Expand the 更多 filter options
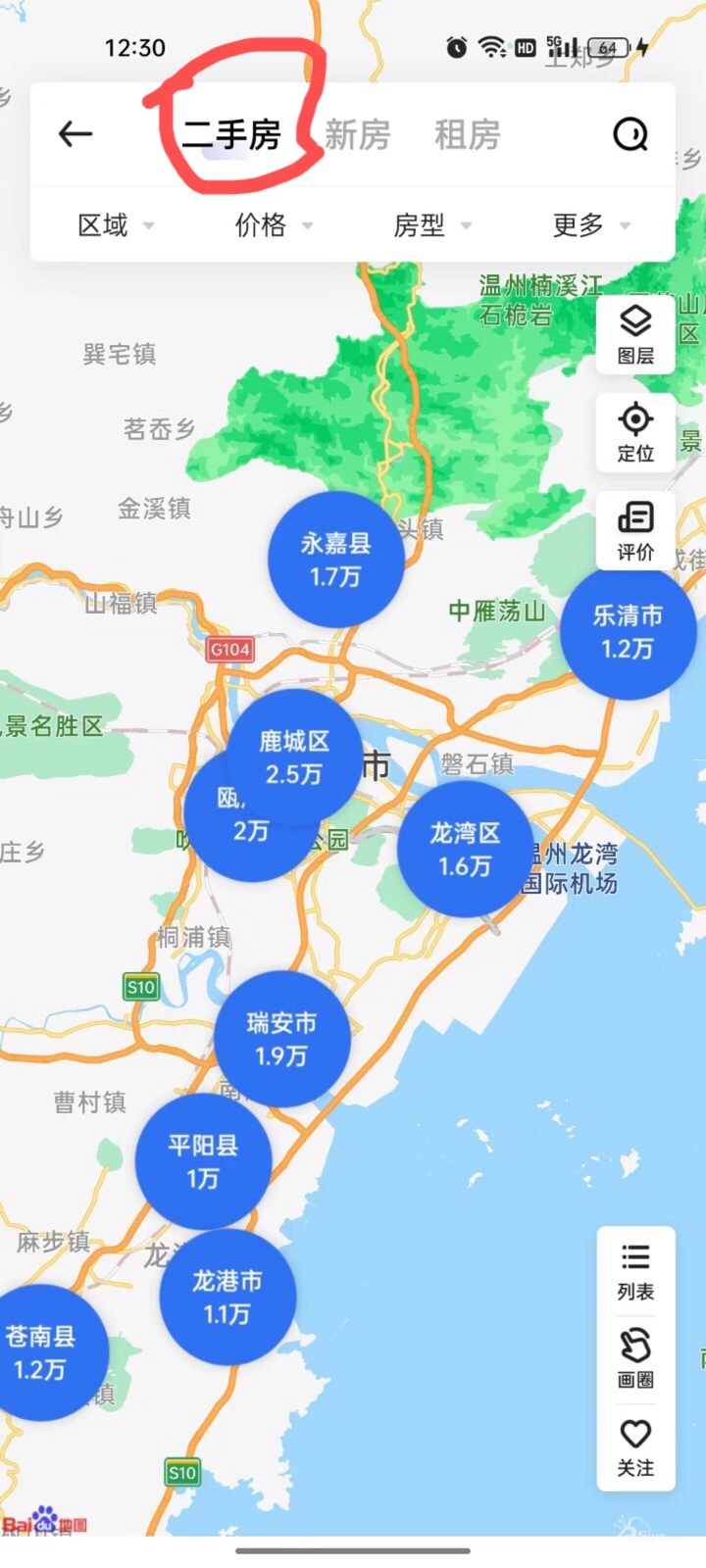706x1568 pixels. [x=590, y=225]
